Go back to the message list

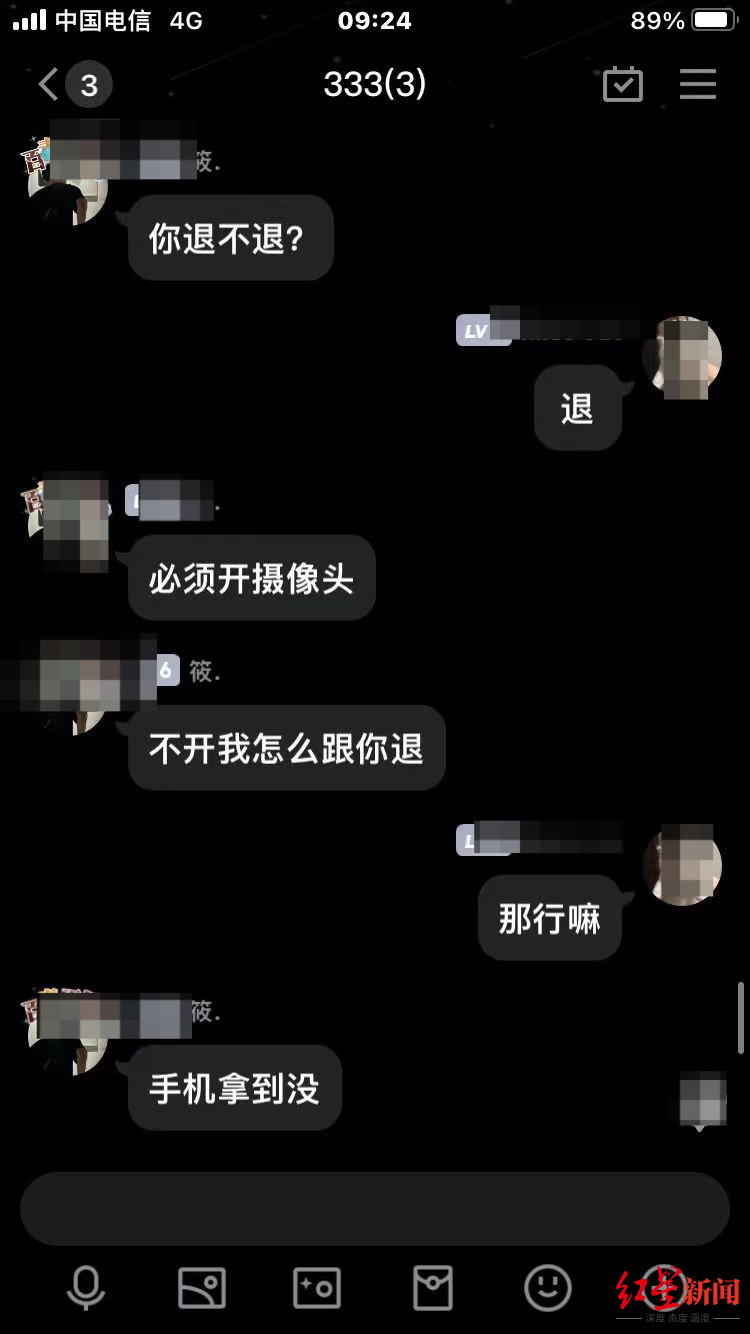pyautogui.click(x=48, y=85)
